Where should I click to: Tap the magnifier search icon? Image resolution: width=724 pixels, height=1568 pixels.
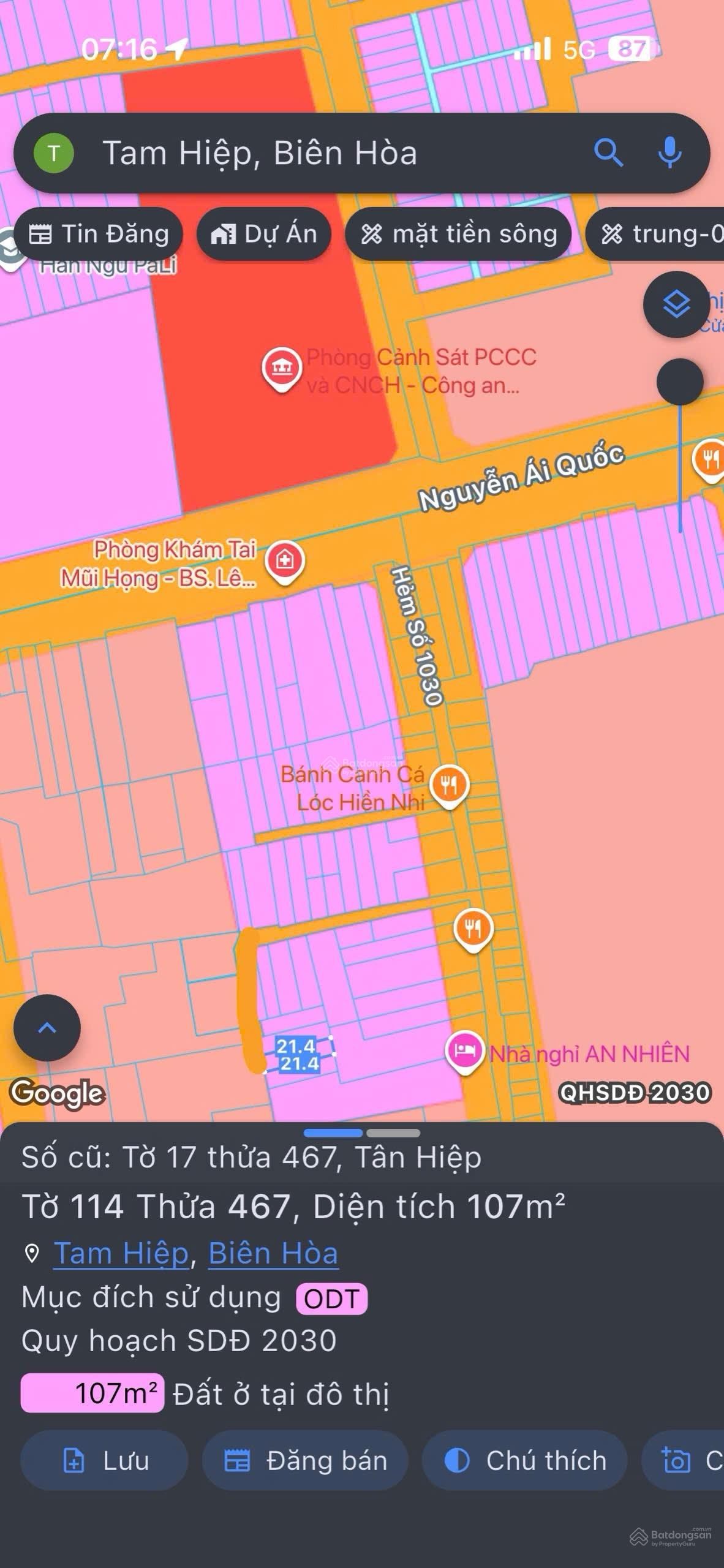(x=608, y=153)
